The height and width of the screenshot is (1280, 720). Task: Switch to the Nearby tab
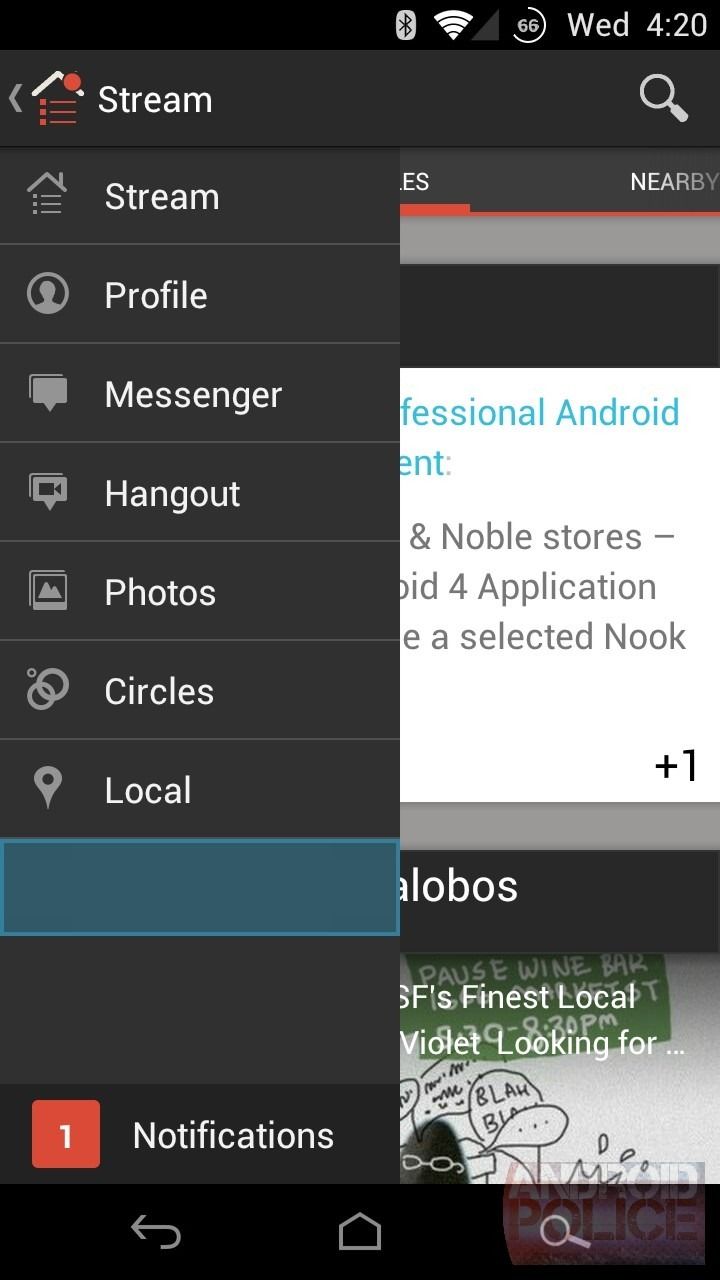[672, 182]
